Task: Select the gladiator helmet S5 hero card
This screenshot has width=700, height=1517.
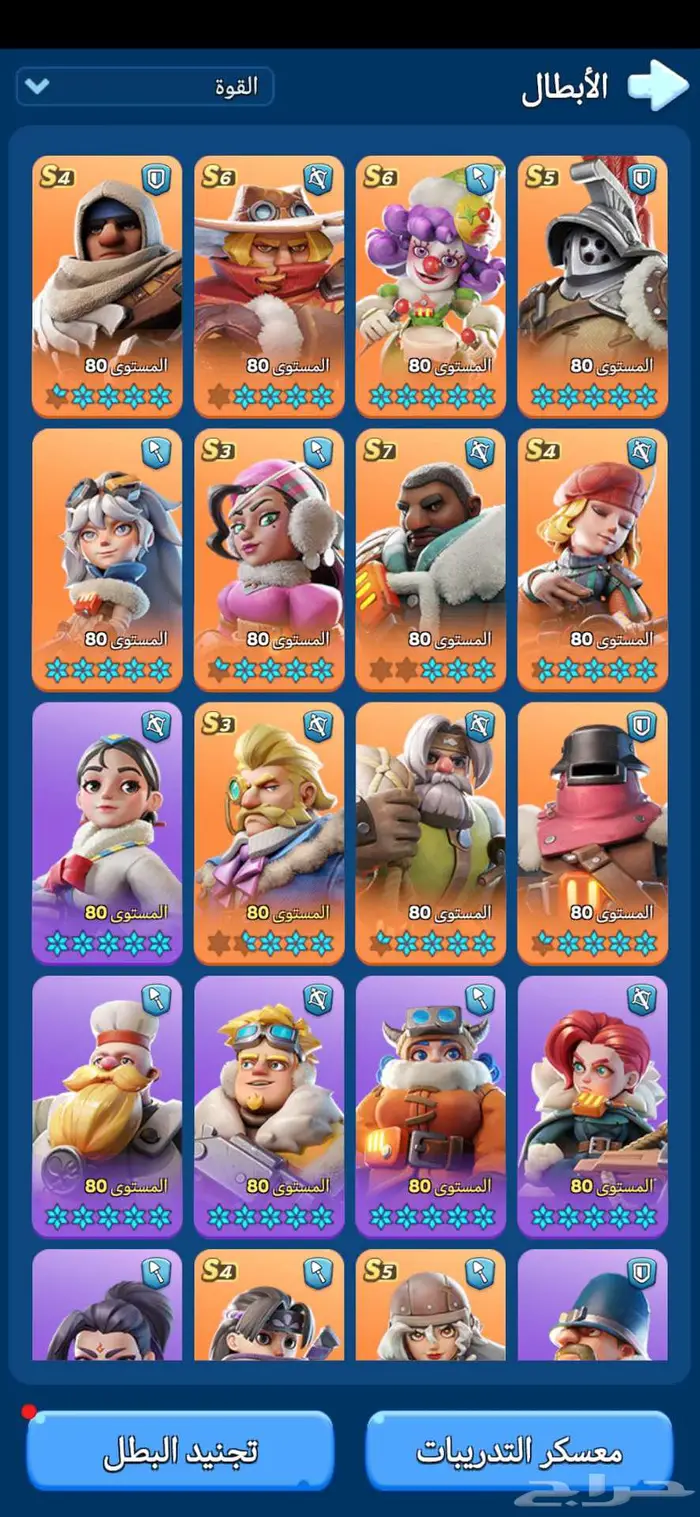Action: point(593,286)
